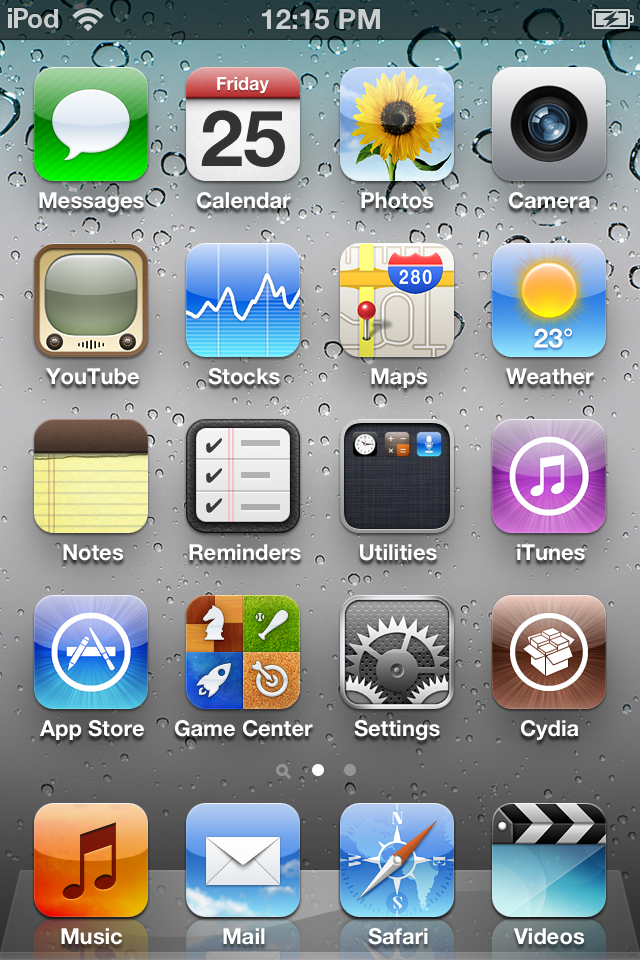Launch Safari browser
Screen dimensions: 640x960
[397, 860]
